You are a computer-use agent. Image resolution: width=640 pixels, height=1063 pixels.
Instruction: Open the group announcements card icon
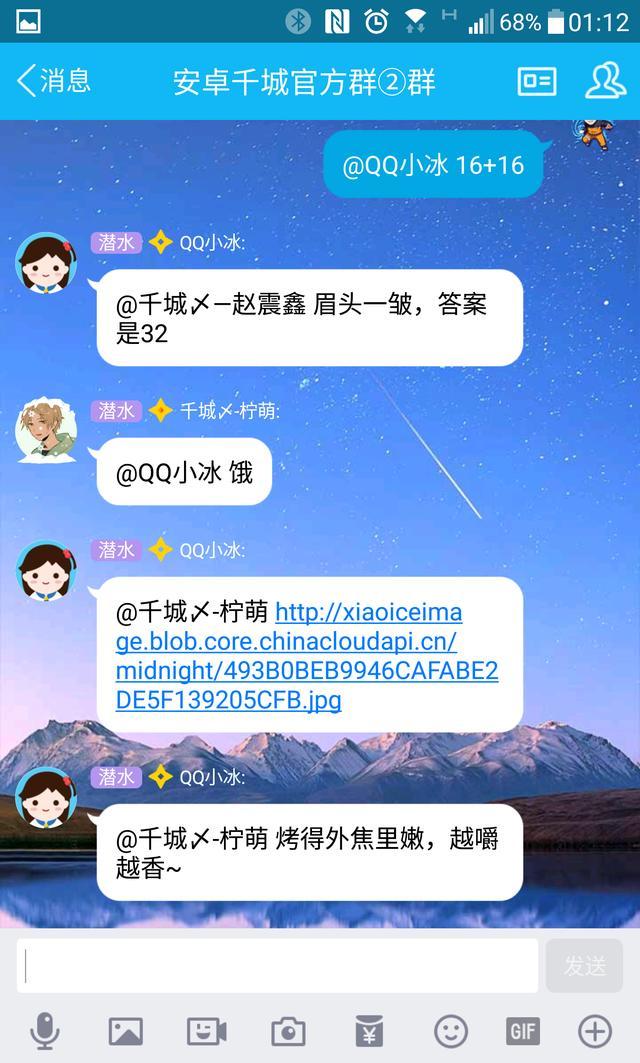coord(537,81)
